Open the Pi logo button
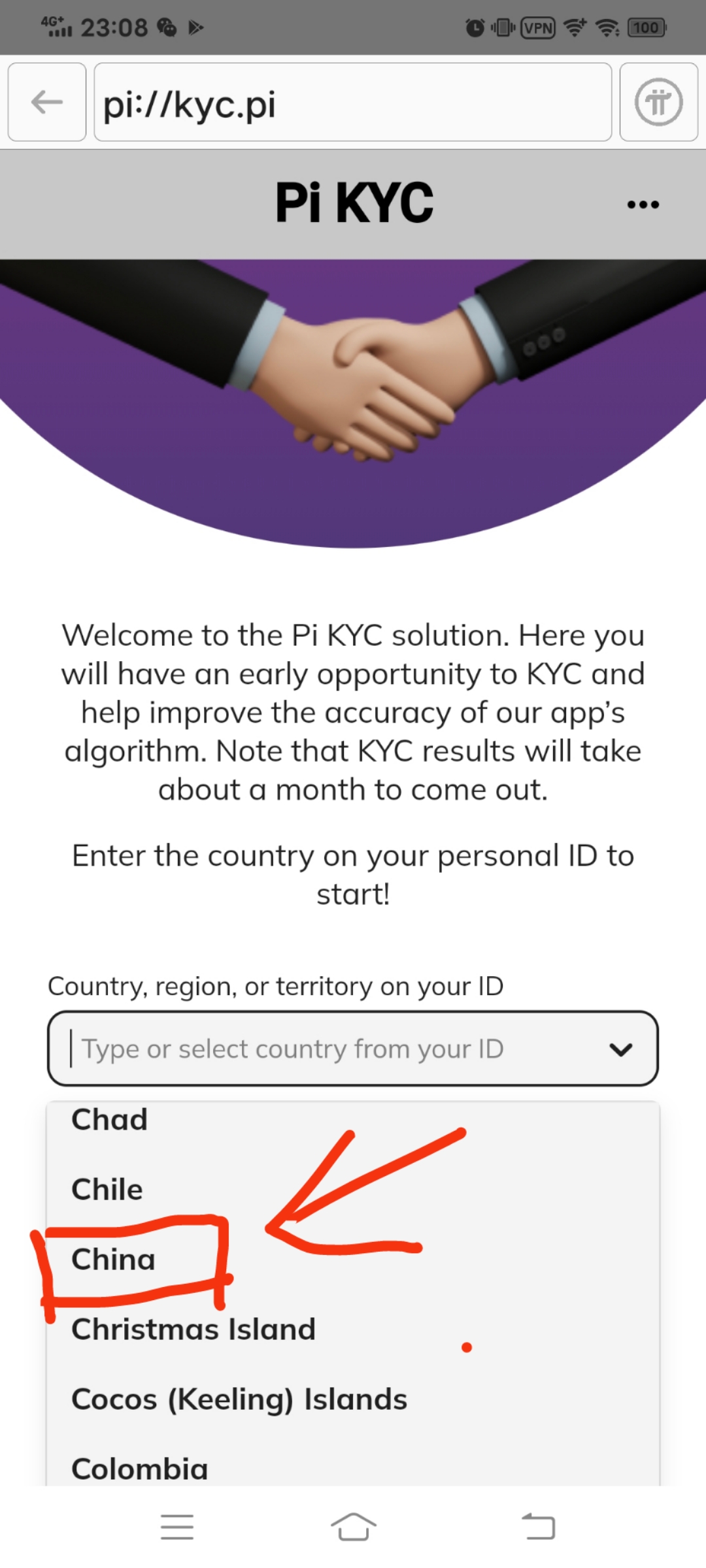Image resolution: width=706 pixels, height=1568 pixels. (x=658, y=103)
